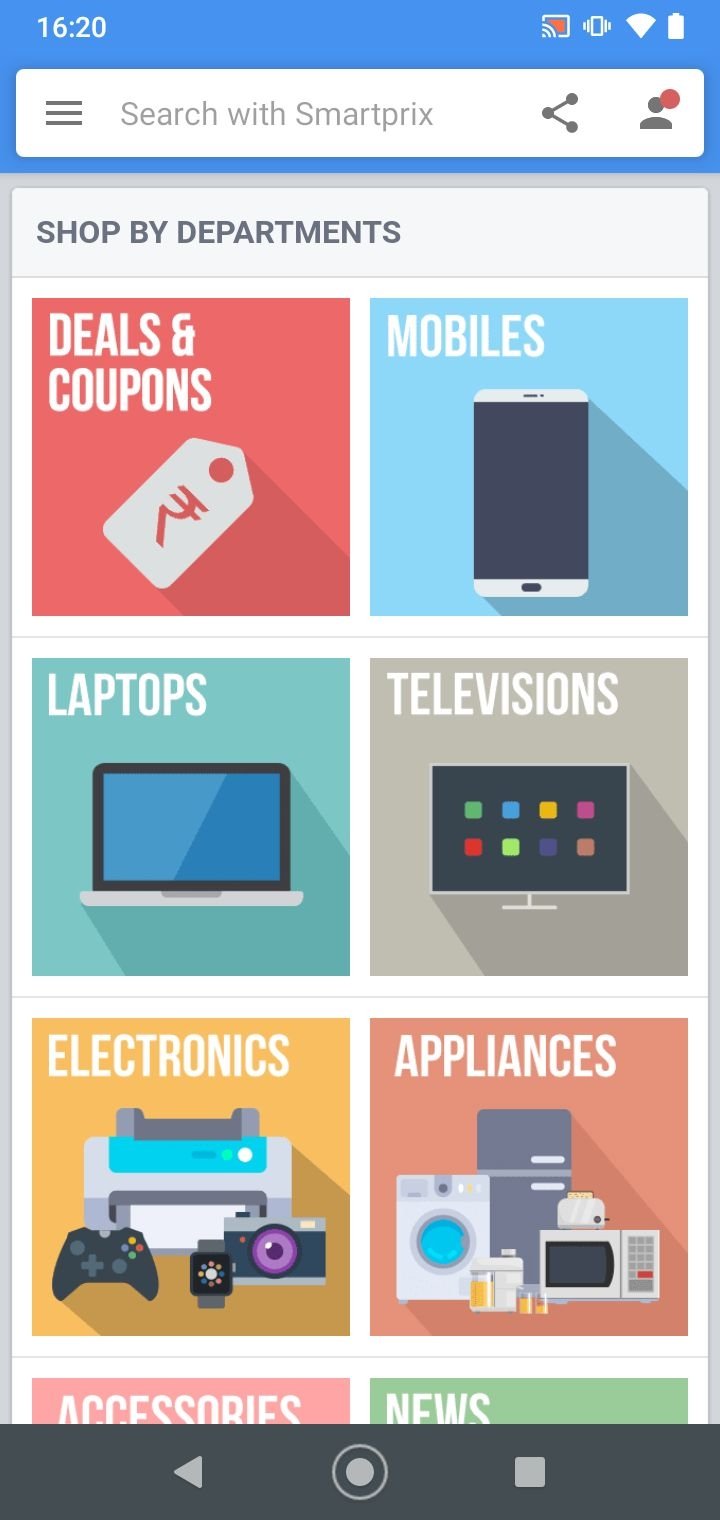
Task: Go back using the system back button
Action: click(x=188, y=1472)
